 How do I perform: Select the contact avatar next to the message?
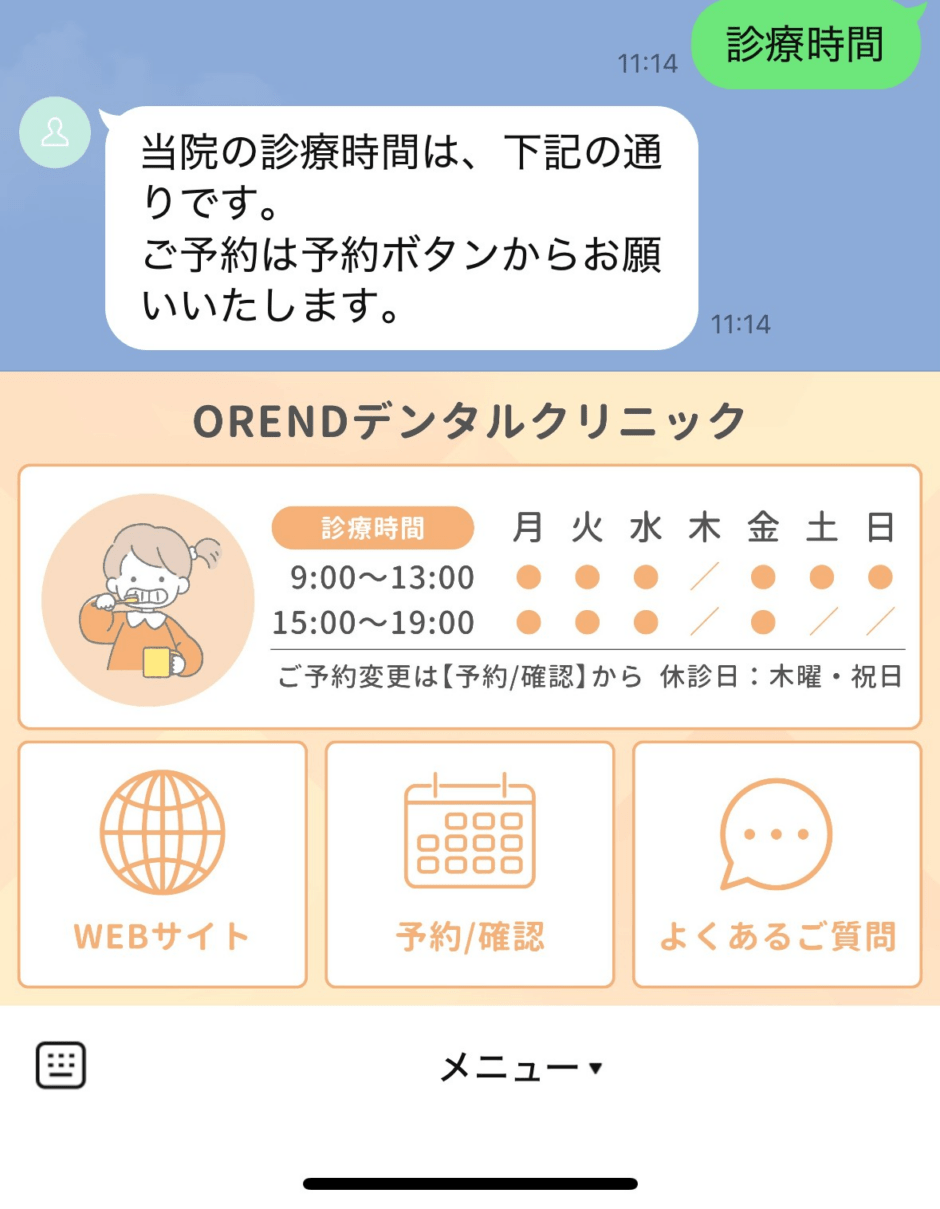coord(54,131)
